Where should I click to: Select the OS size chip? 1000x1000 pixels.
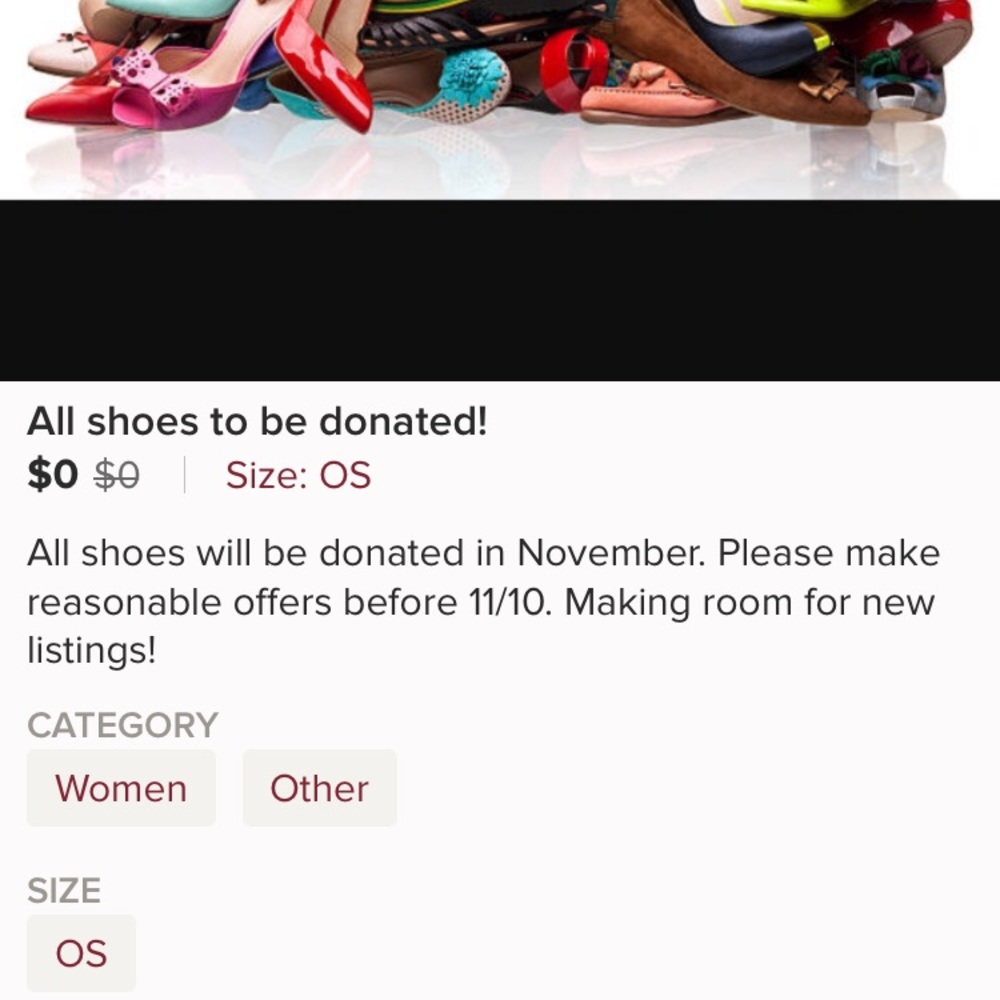[x=81, y=953]
